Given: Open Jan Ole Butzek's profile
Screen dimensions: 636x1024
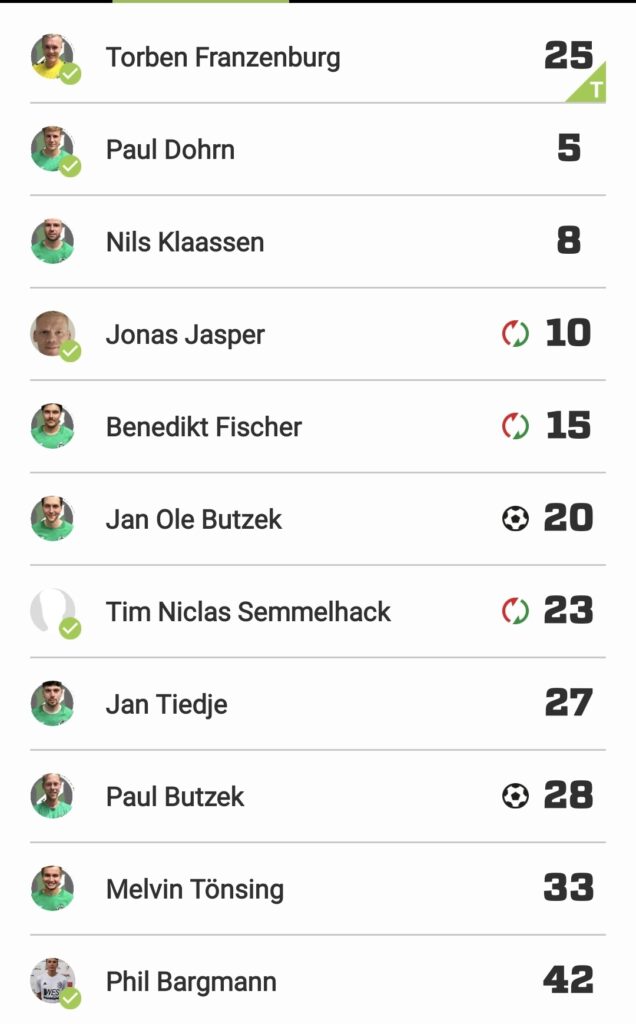Looking at the screenshot, I should pos(194,519).
